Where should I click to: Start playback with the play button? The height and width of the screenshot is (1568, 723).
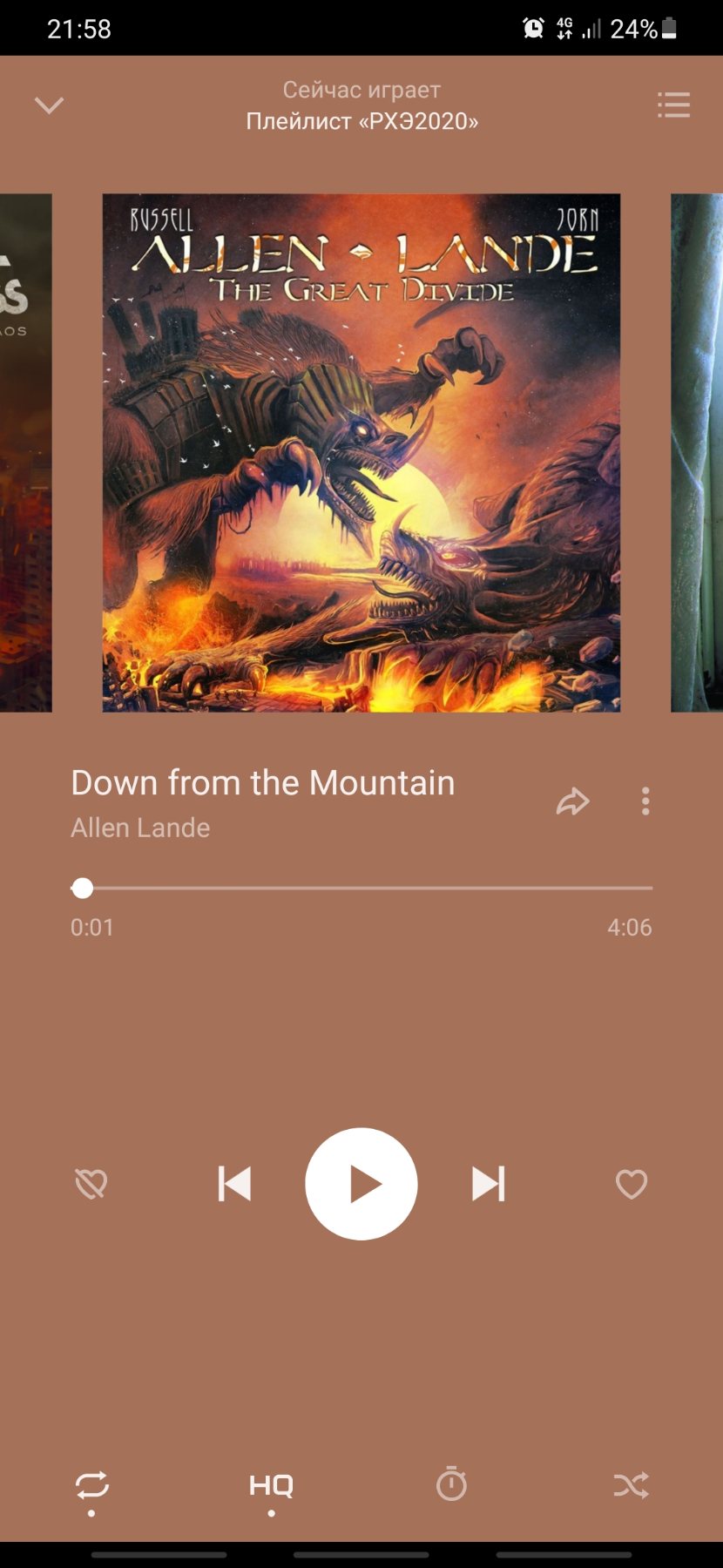pyautogui.click(x=361, y=1184)
